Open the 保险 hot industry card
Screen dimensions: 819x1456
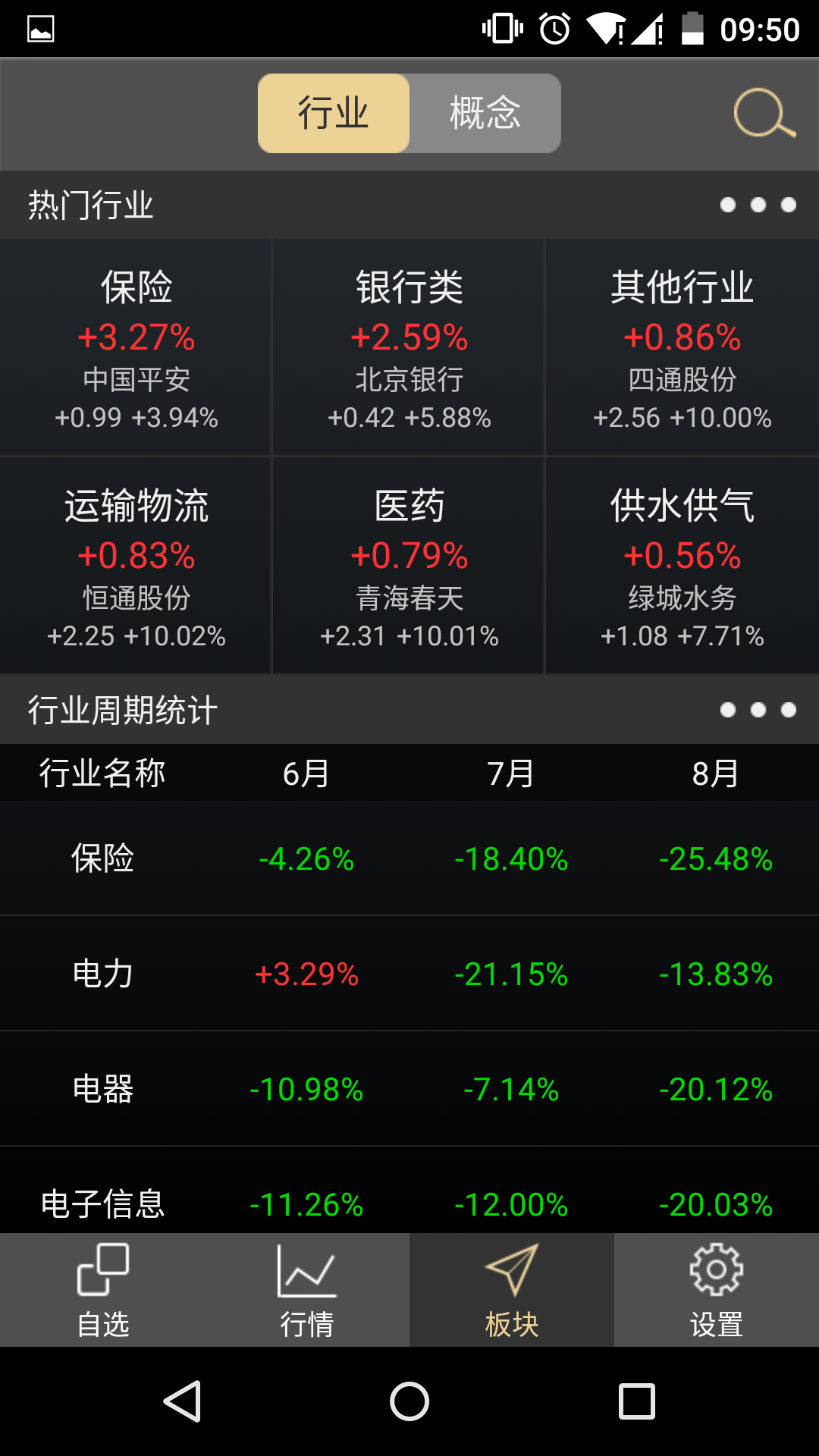point(136,348)
